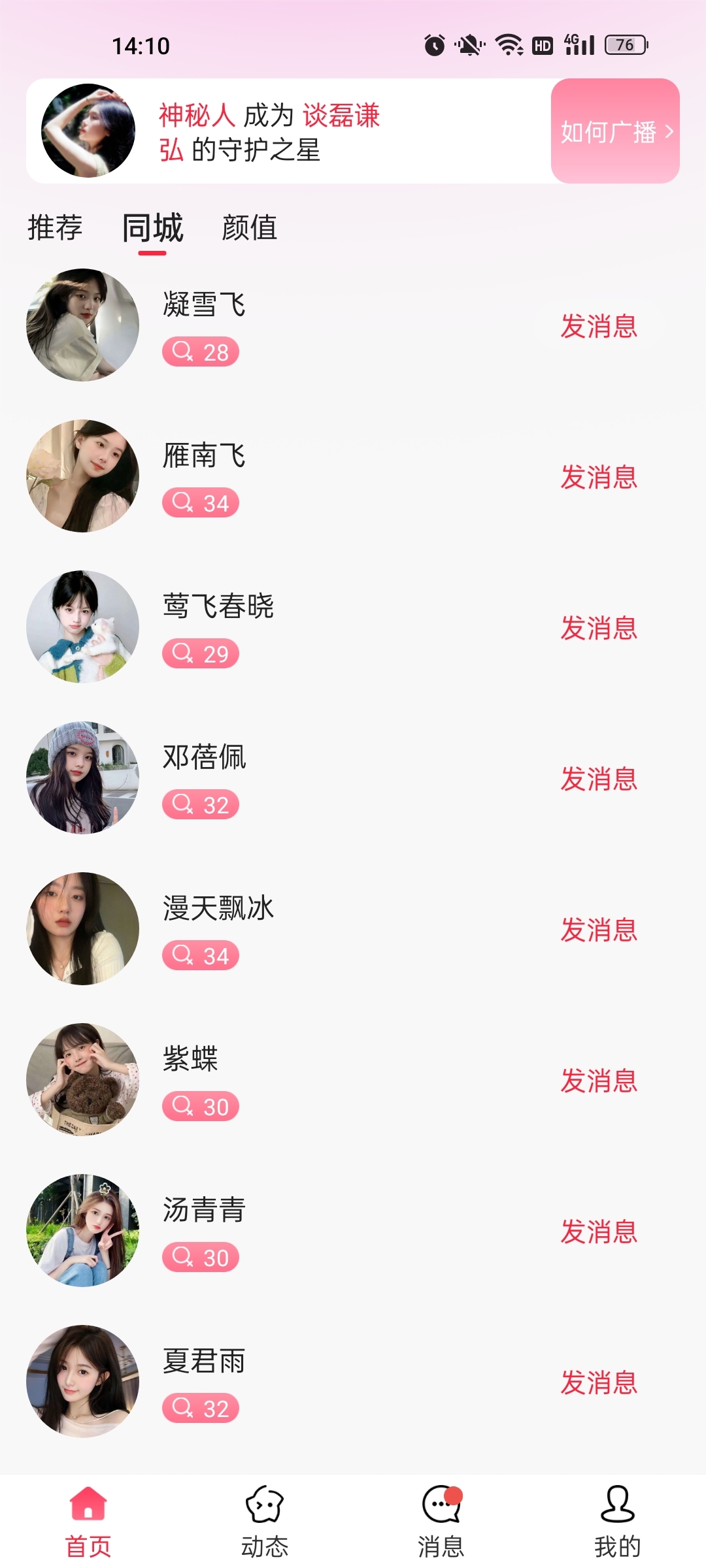View 邓蓓佩's profile from her avatar
The height and width of the screenshot is (1568, 706).
click(83, 777)
